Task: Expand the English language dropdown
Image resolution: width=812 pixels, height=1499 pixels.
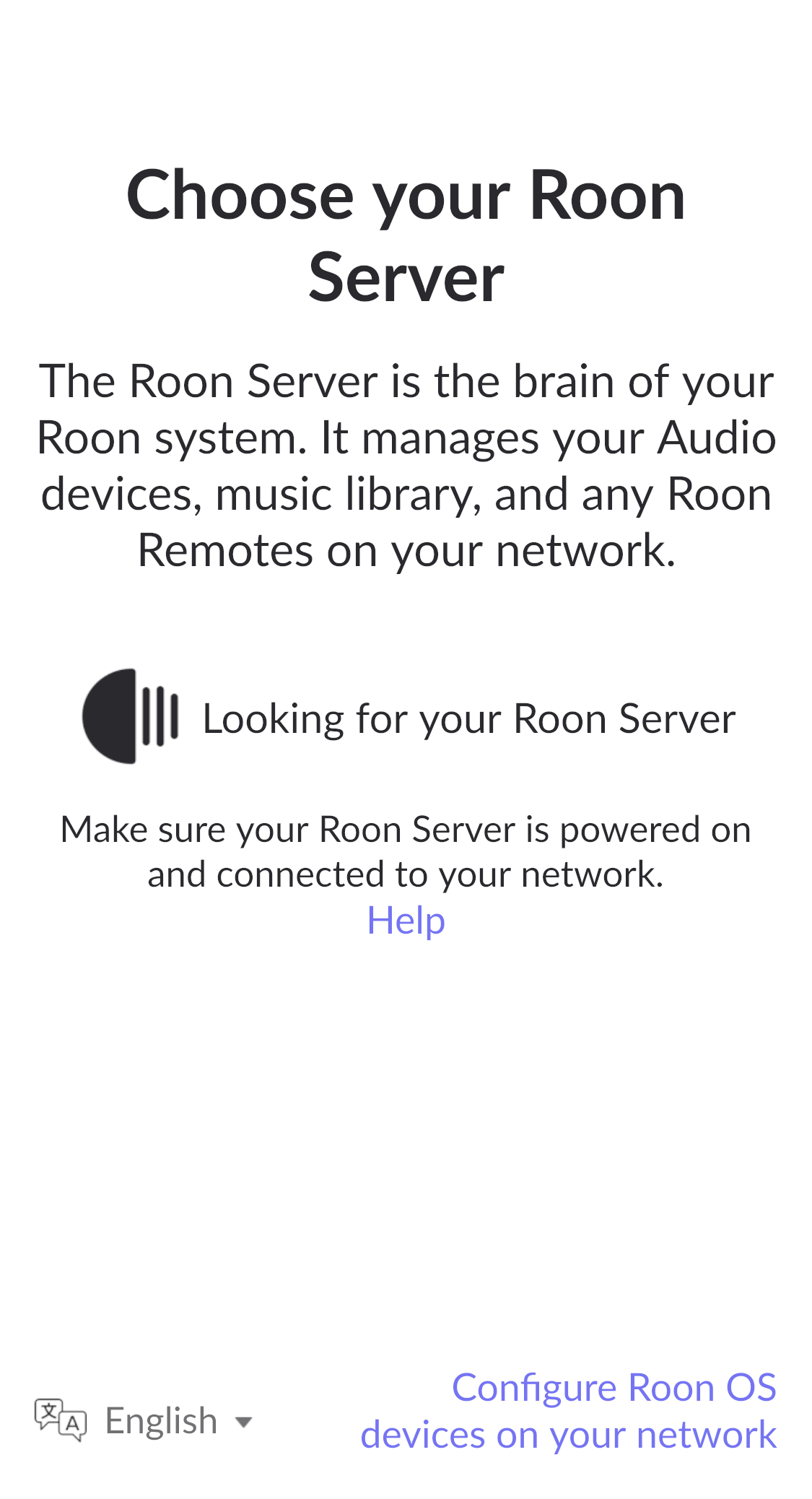Action: [x=144, y=1421]
